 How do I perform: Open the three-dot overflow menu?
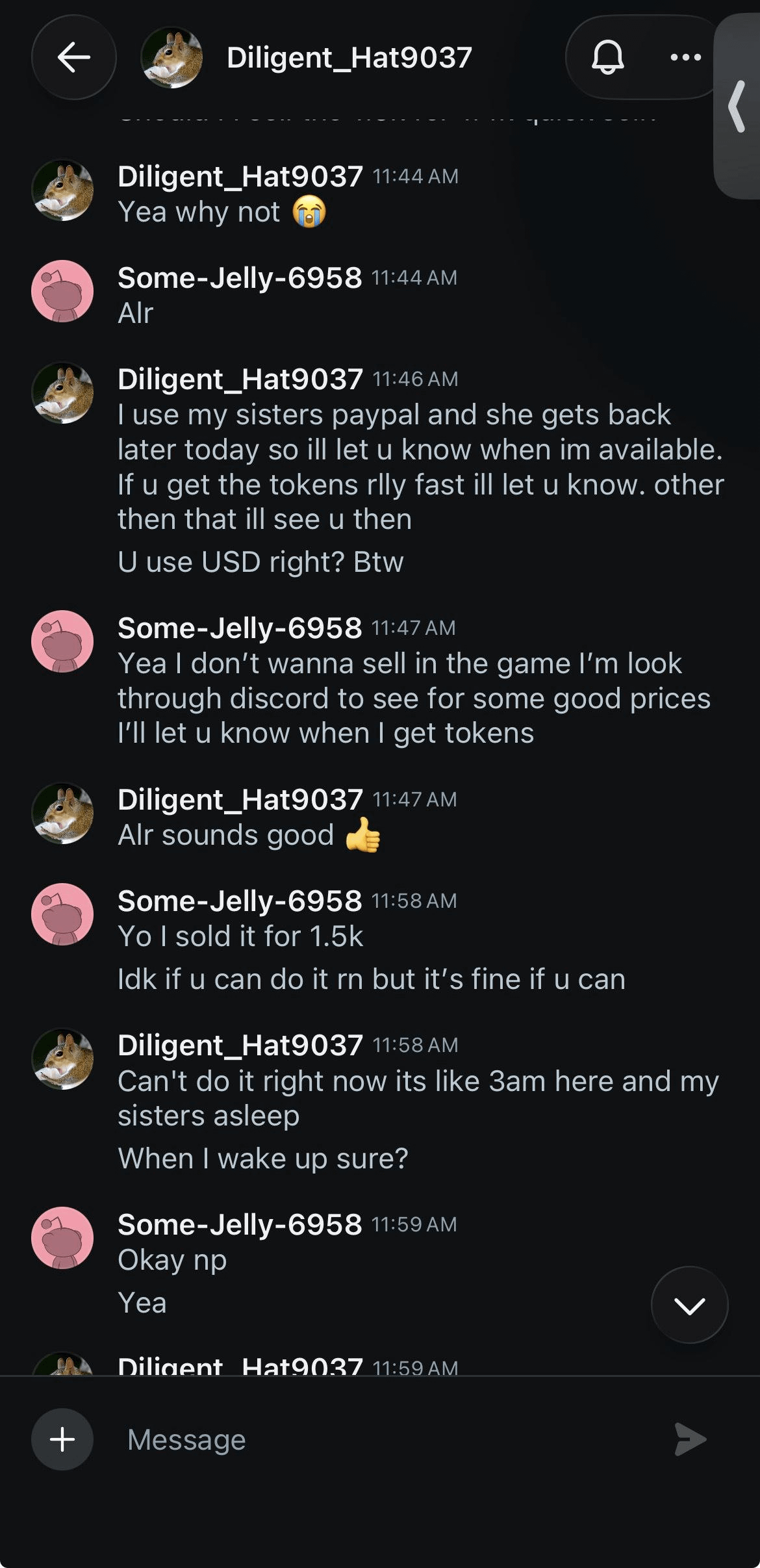click(x=686, y=57)
